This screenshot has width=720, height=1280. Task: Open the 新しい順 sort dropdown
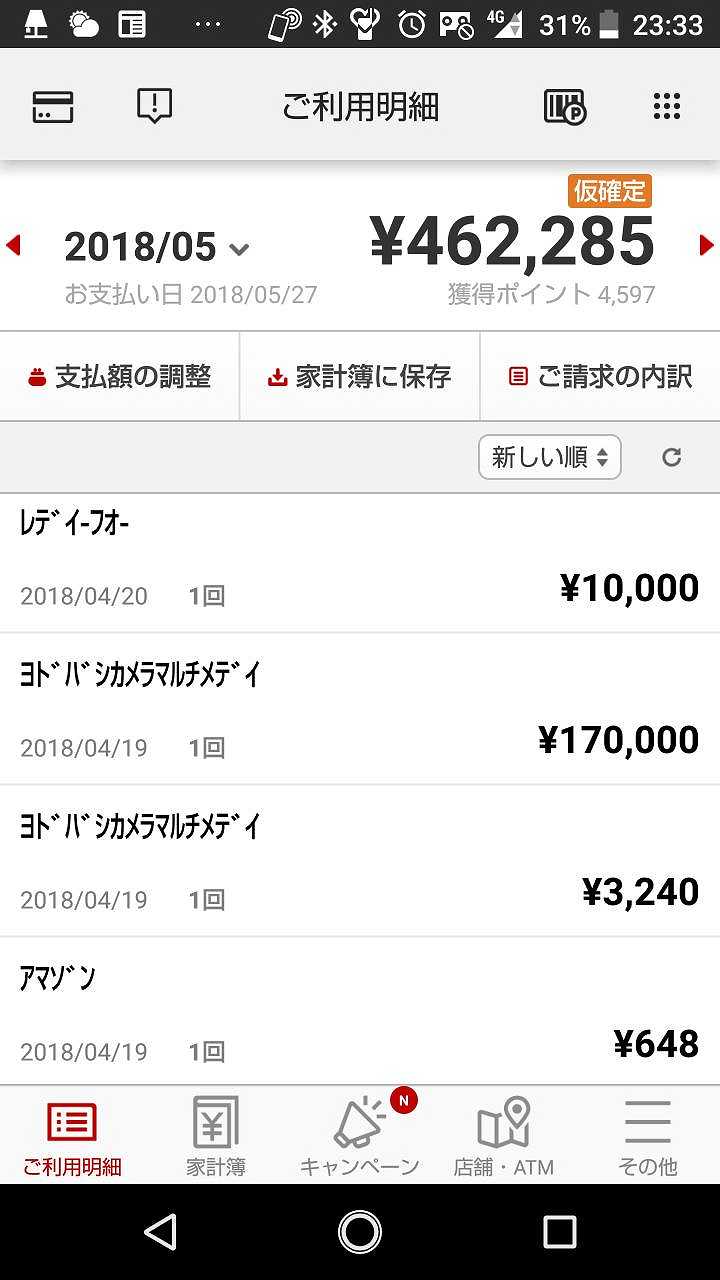549,458
